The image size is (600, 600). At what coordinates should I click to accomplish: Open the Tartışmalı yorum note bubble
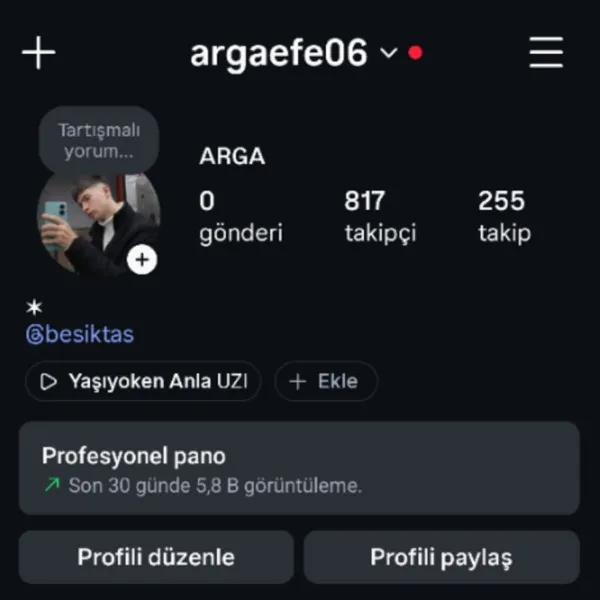pos(99,140)
